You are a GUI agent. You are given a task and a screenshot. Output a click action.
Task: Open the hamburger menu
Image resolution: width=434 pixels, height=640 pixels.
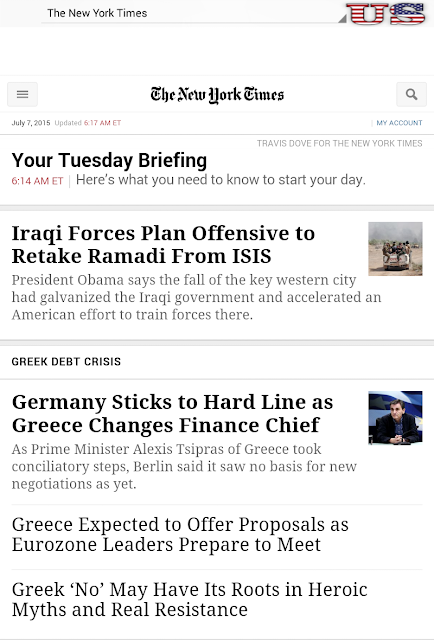click(22, 94)
